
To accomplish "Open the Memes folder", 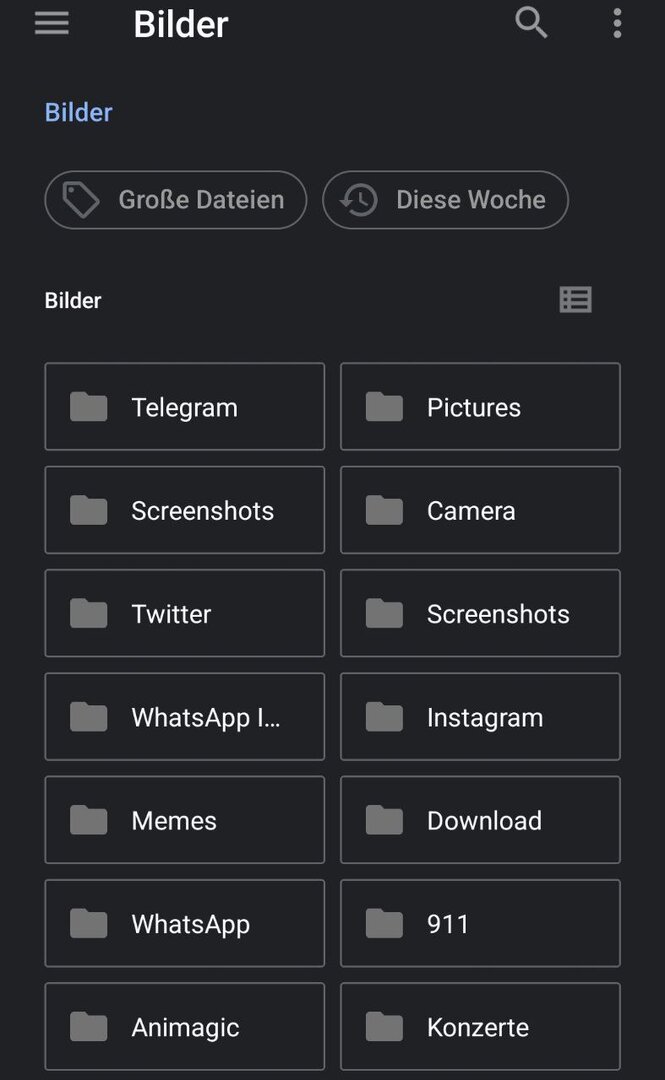I will [x=185, y=820].
